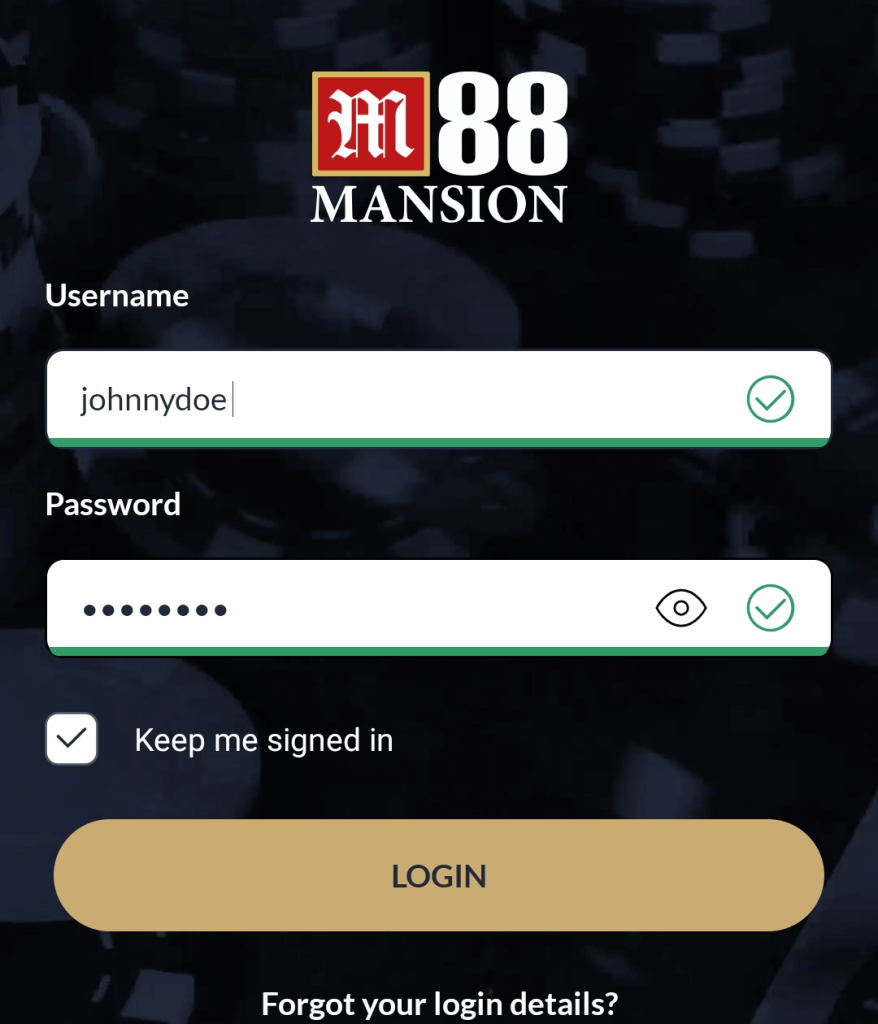This screenshot has height=1024, width=878.
Task: Toggle the Keep me signed in option
Action: tap(71, 740)
